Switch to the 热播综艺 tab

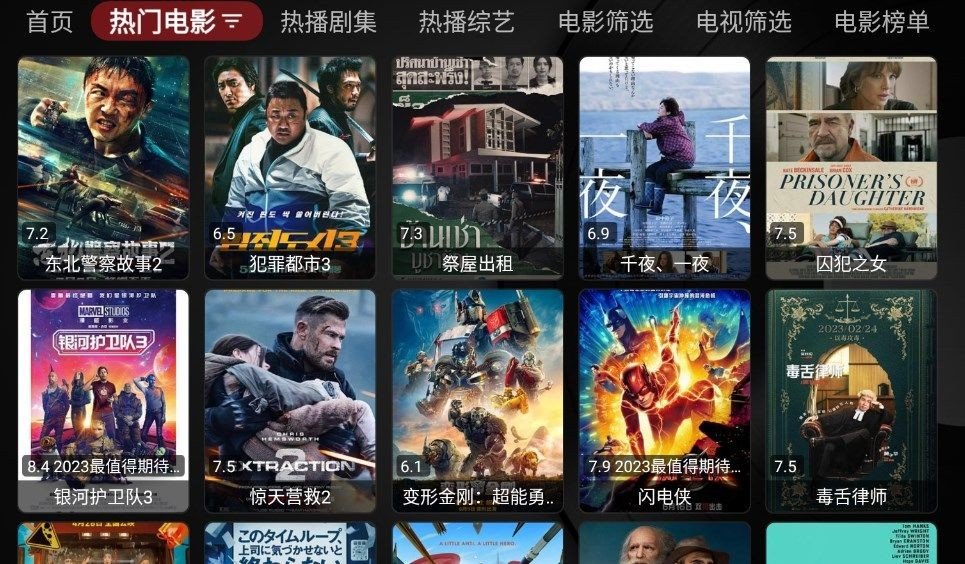click(x=466, y=21)
